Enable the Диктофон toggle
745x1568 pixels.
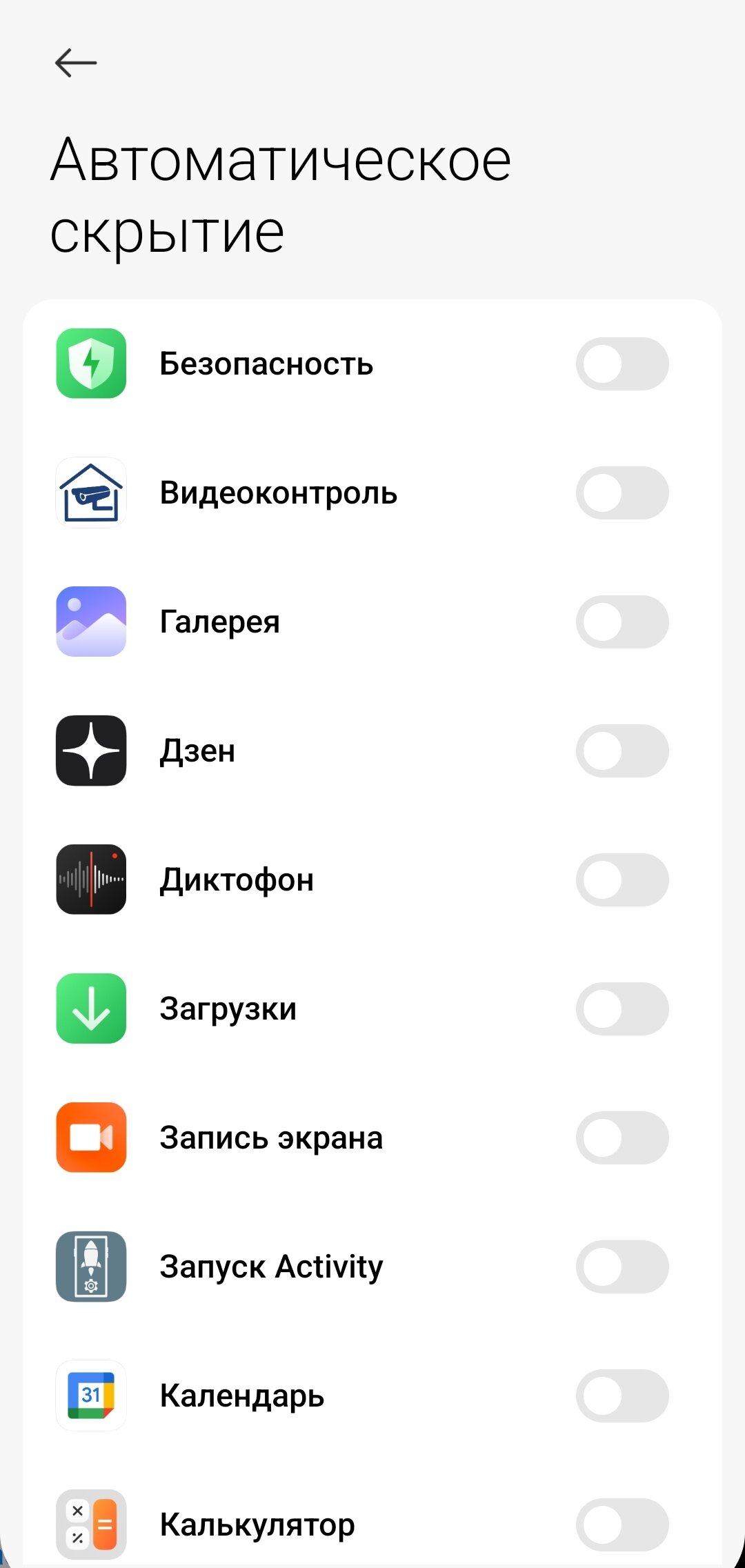622,880
